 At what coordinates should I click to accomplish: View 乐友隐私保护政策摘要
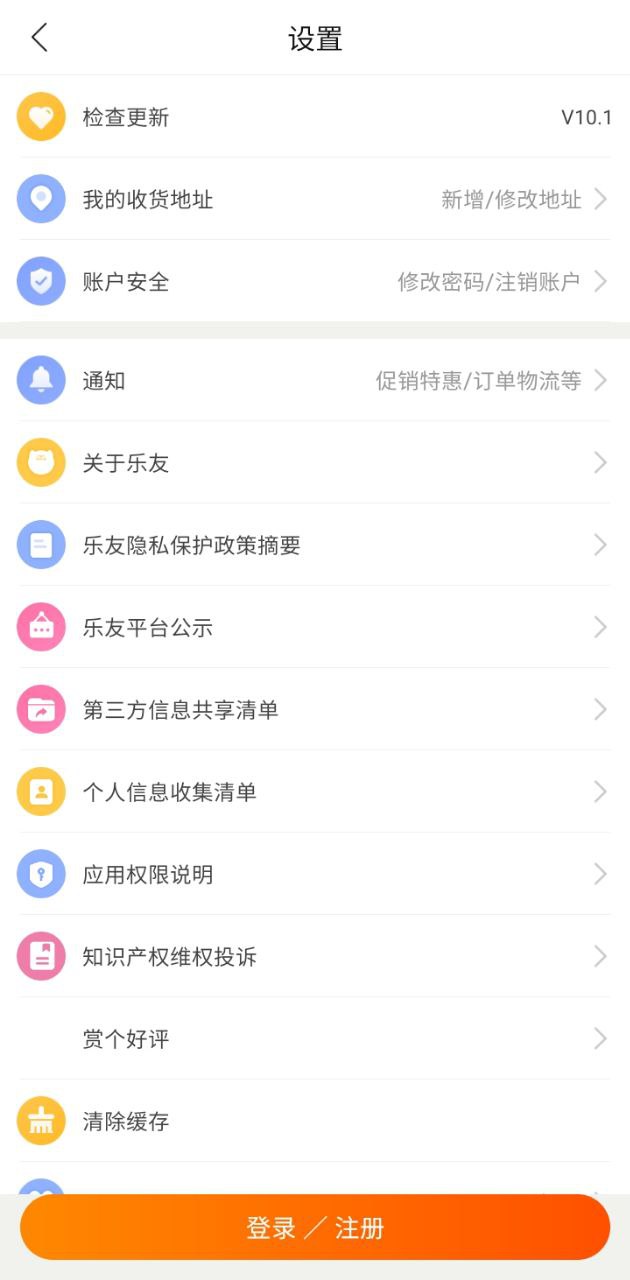coord(315,545)
